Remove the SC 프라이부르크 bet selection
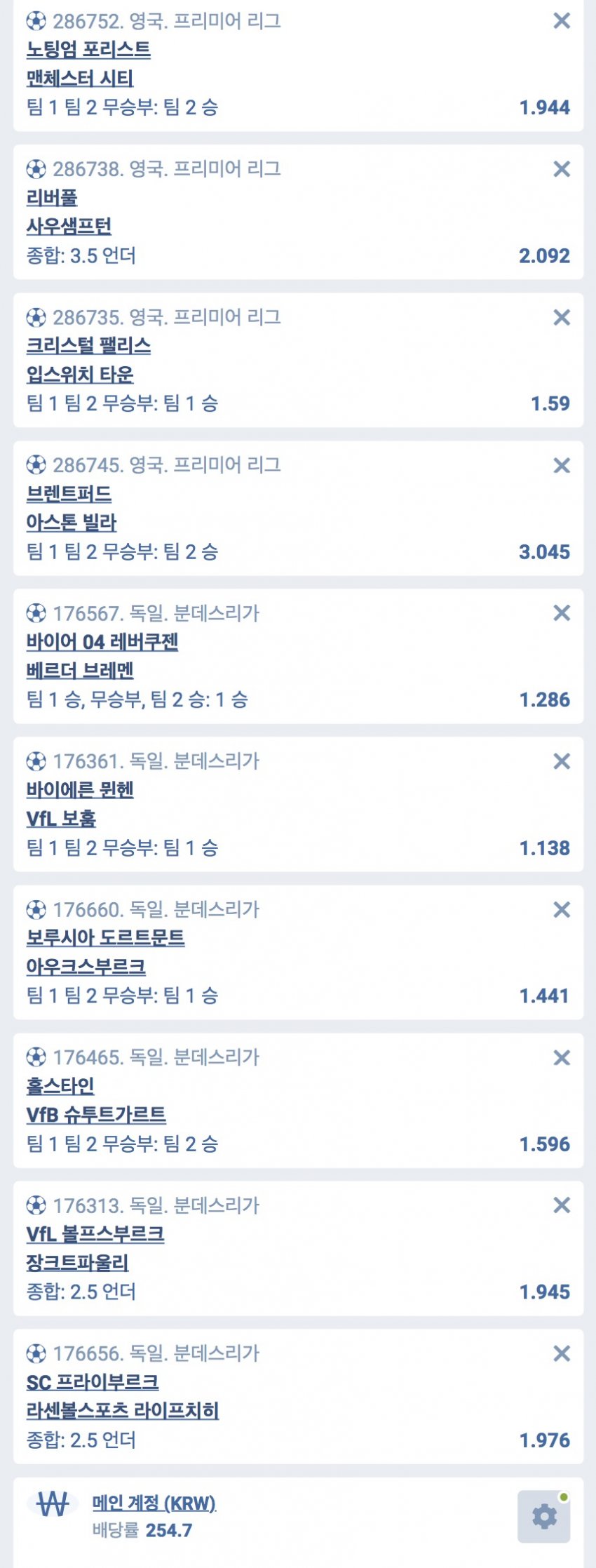Viewport: 596px width, 1568px height. pos(561,1354)
